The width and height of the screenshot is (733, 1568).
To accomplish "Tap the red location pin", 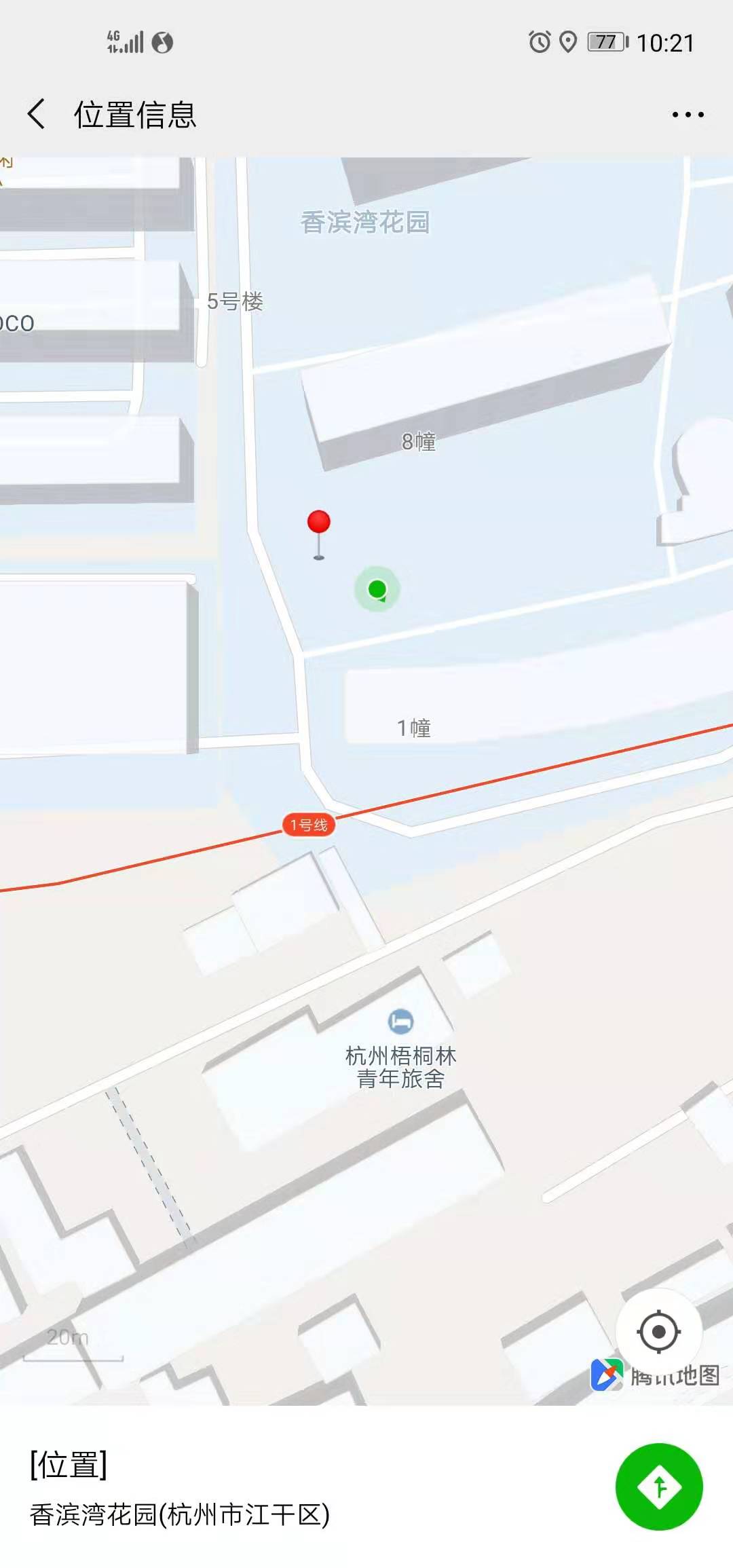I will (x=319, y=523).
